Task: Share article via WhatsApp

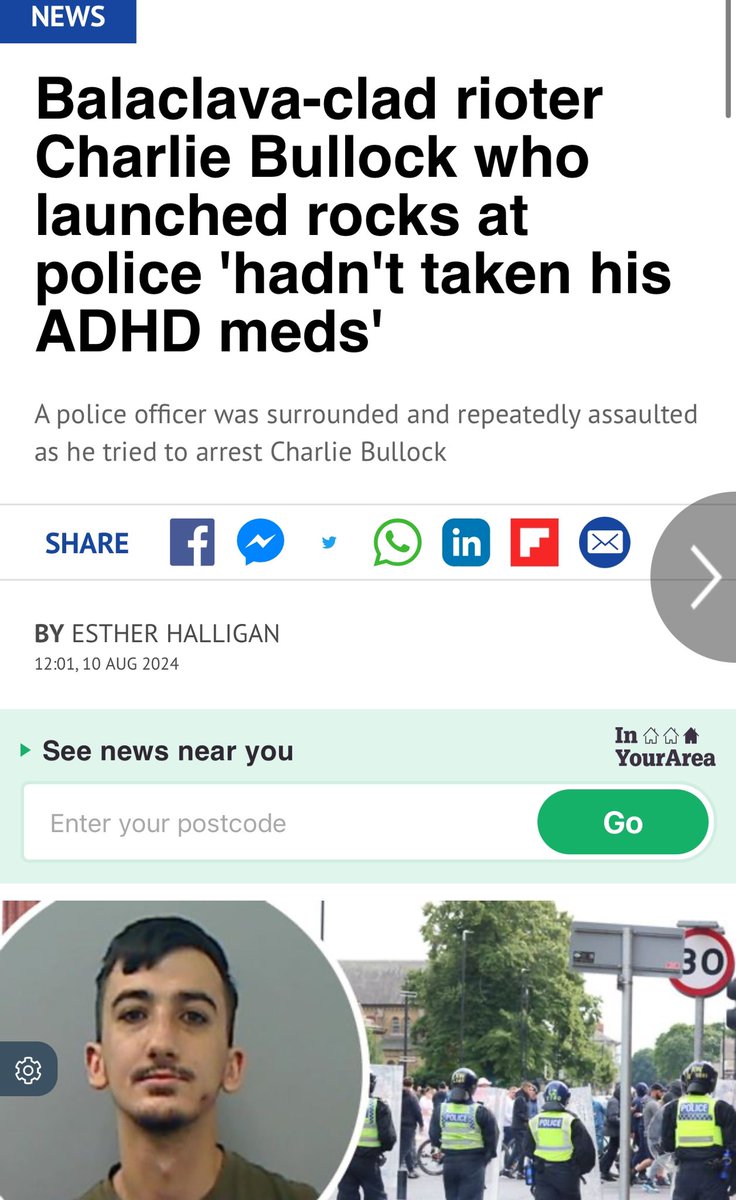Action: 397,543
